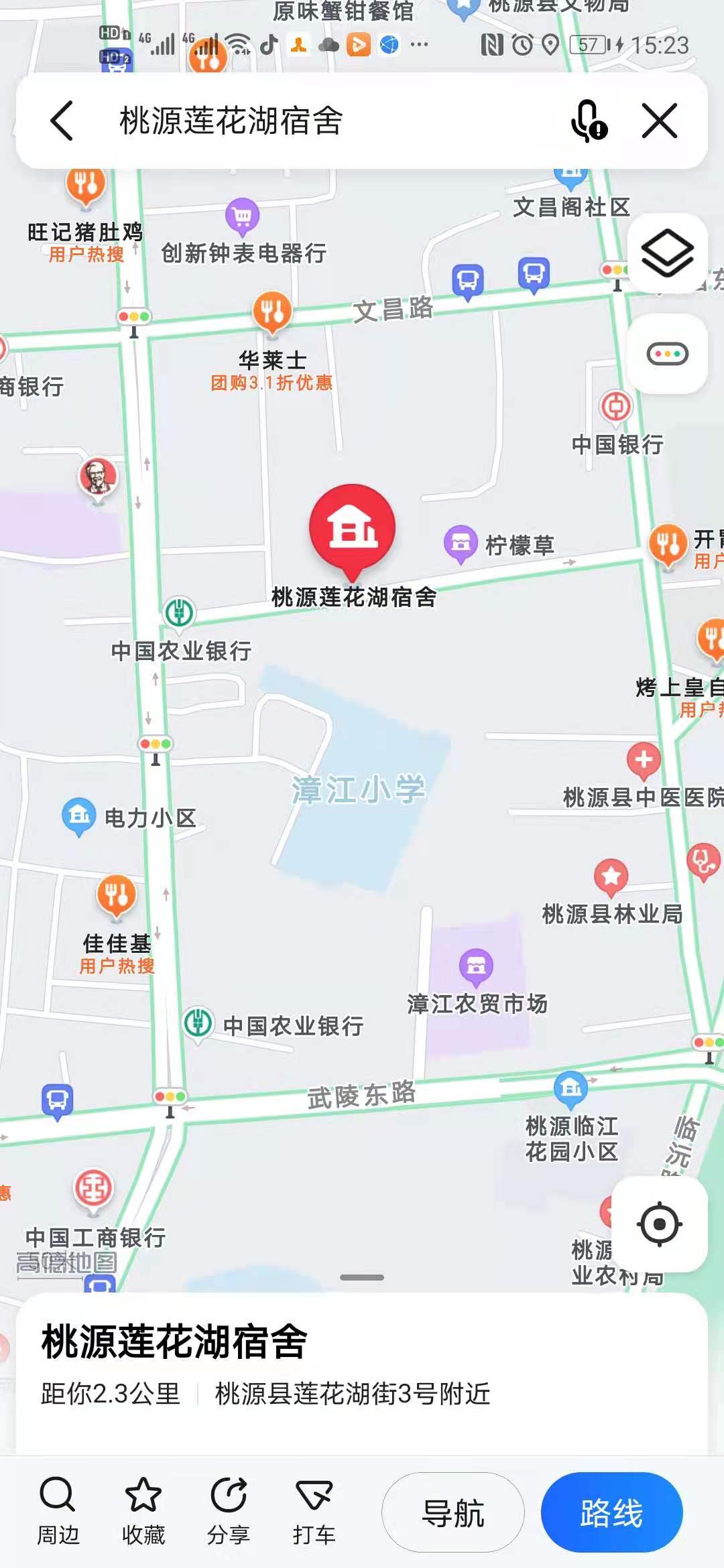Recenter the map on my location
724x1568 pixels.
[x=660, y=1224]
